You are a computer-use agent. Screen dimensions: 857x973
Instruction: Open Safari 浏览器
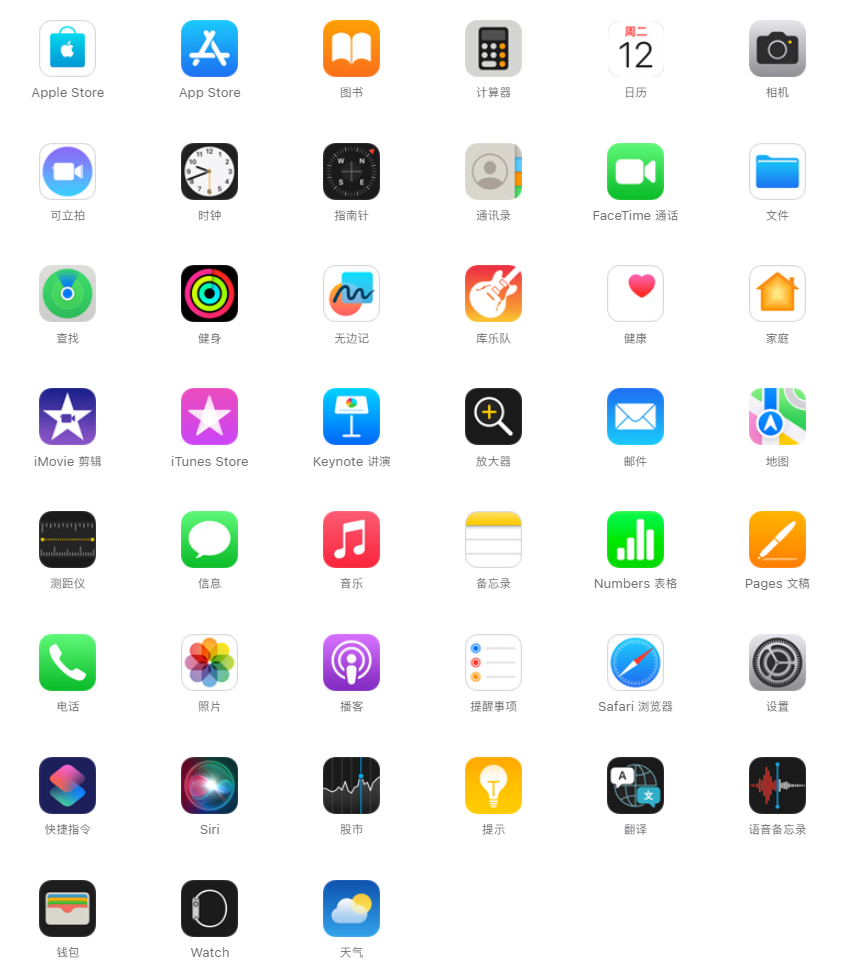pyautogui.click(x=635, y=662)
